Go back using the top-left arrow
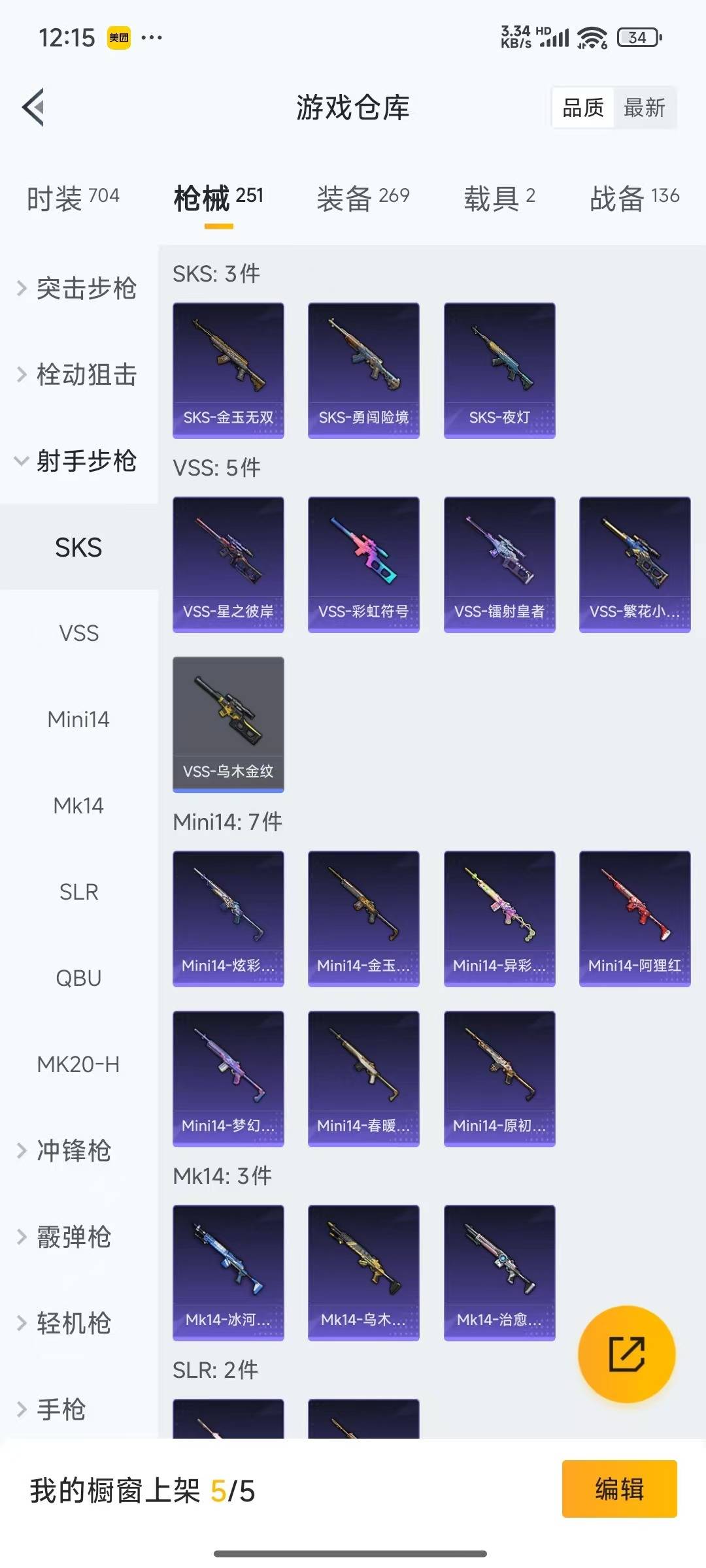The image size is (706, 1568). pyautogui.click(x=34, y=107)
